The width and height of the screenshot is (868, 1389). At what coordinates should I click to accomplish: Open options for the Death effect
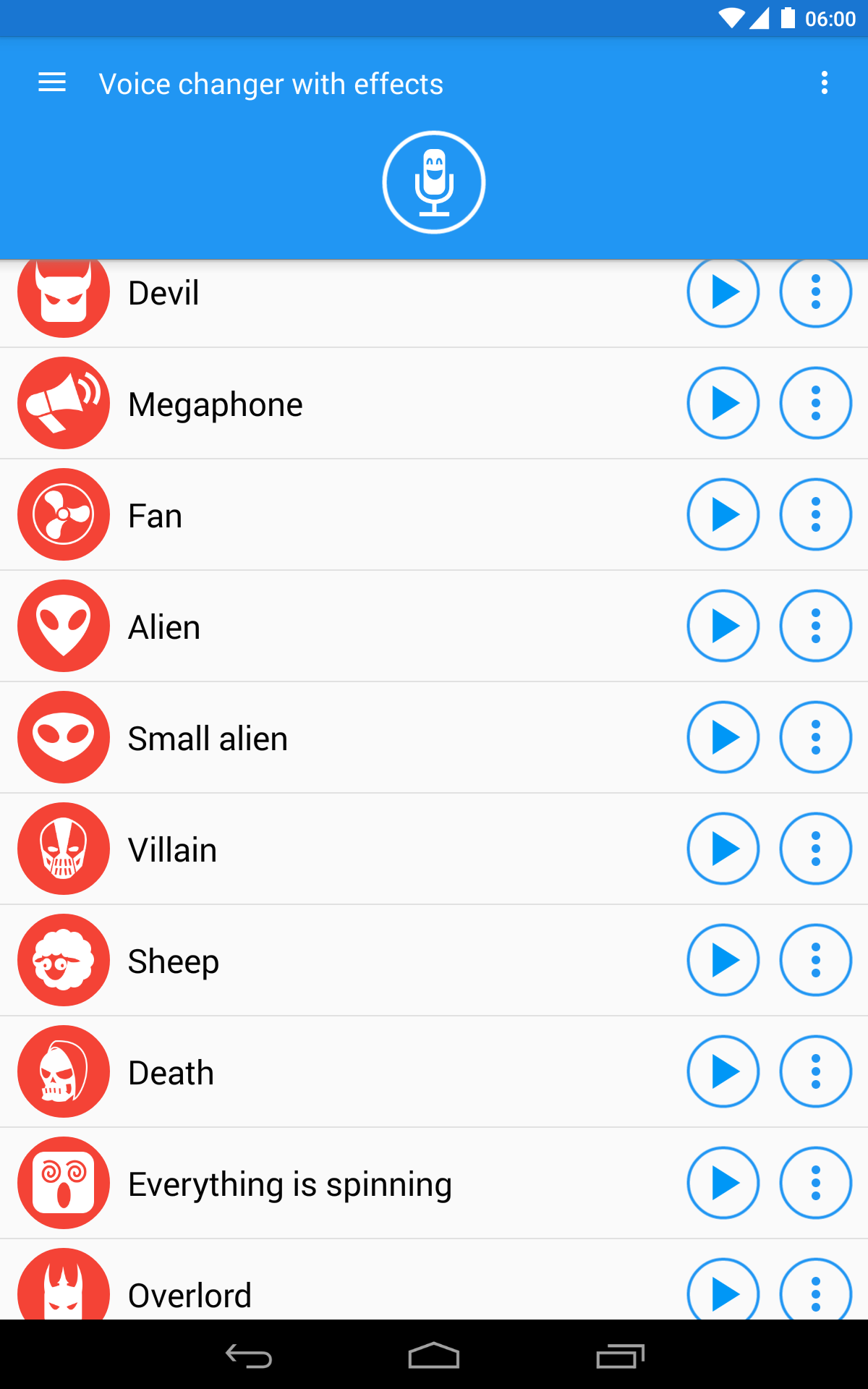816,1072
